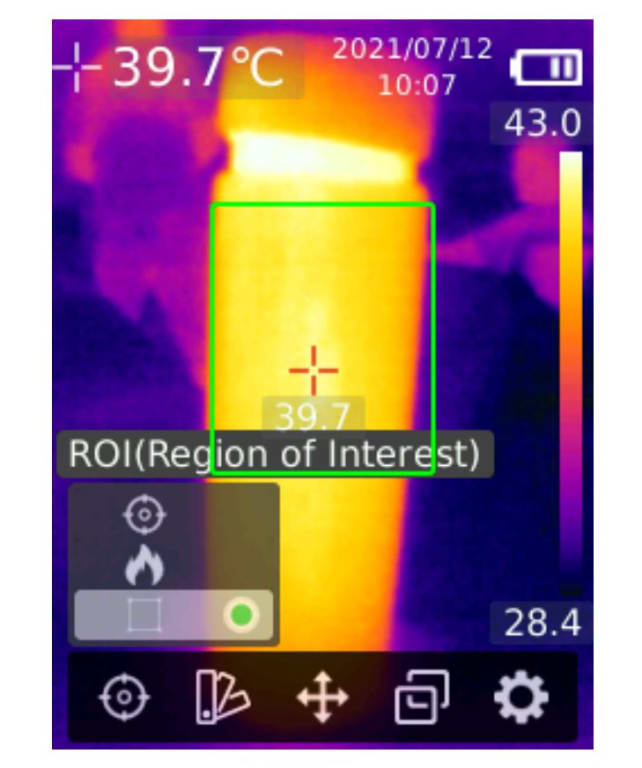Toggle the ROI square measurement option
The height and width of the screenshot is (768, 642).
(x=174, y=615)
